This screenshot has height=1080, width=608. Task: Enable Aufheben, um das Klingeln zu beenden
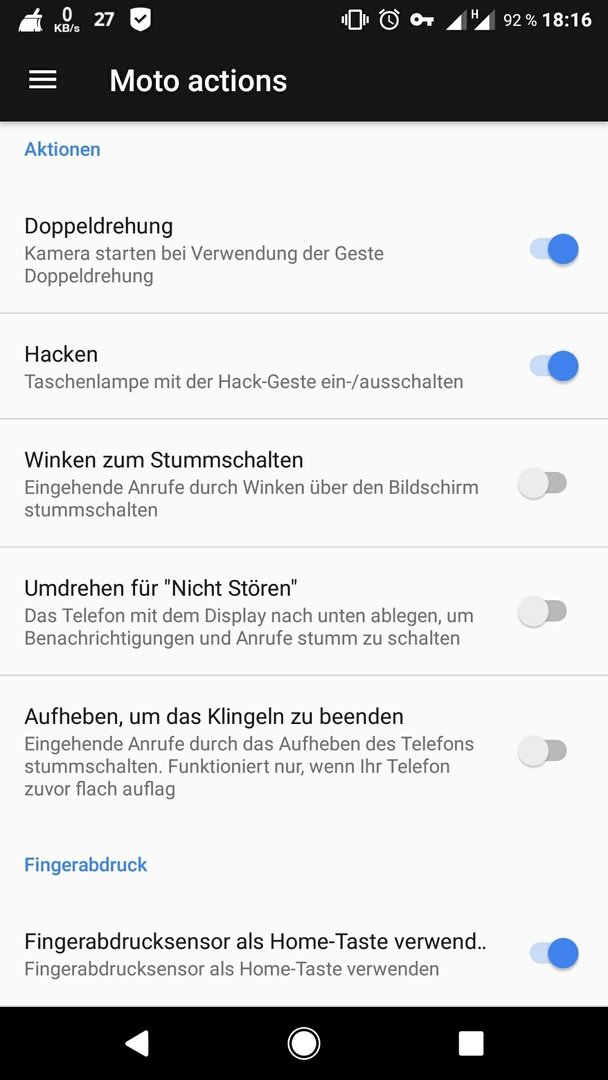point(543,750)
